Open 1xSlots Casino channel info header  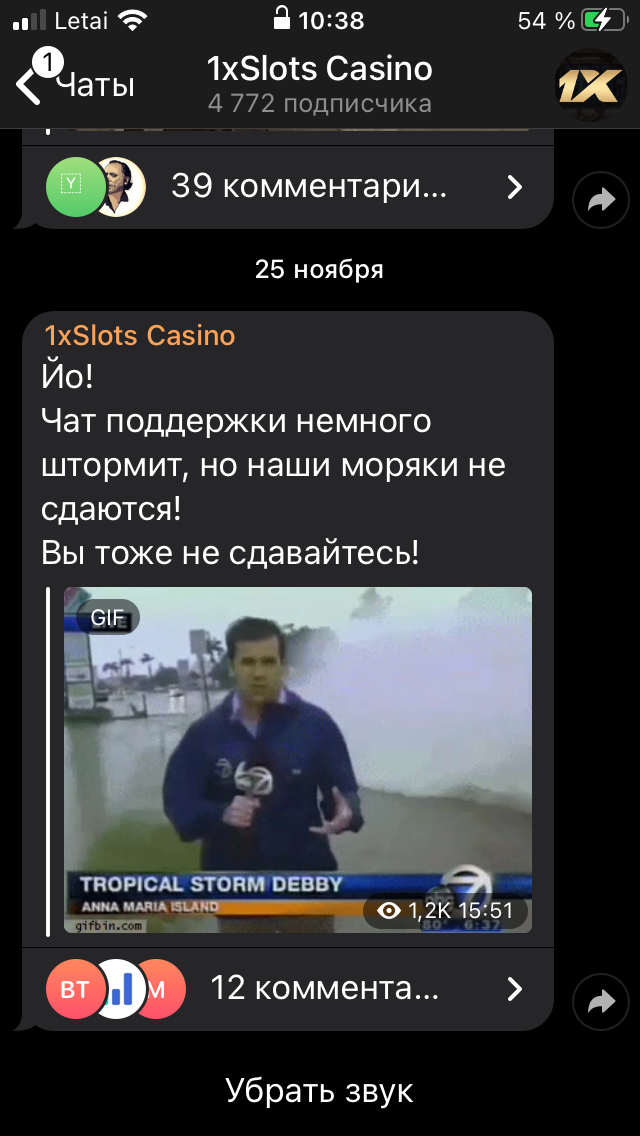tap(320, 84)
